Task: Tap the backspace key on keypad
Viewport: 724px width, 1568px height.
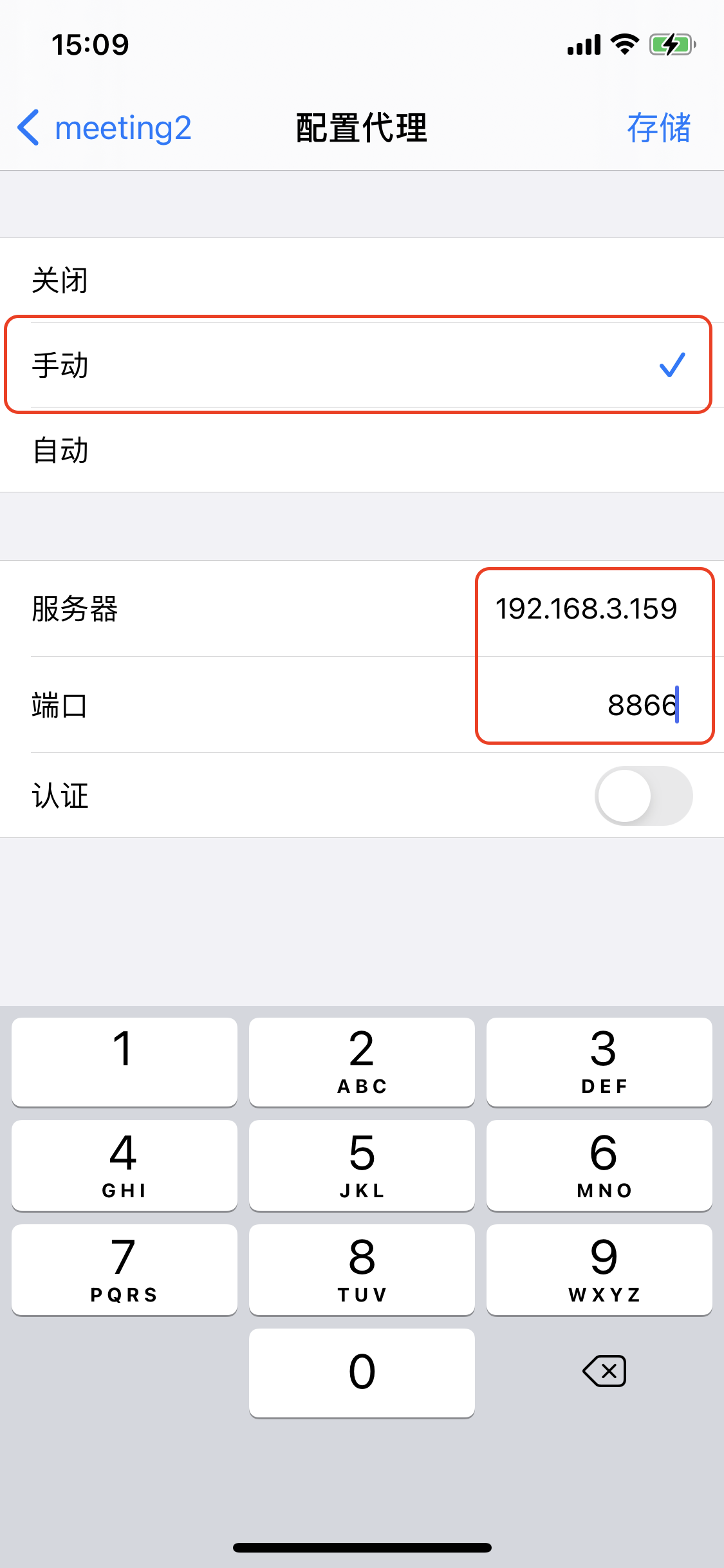Action: 604,1371
